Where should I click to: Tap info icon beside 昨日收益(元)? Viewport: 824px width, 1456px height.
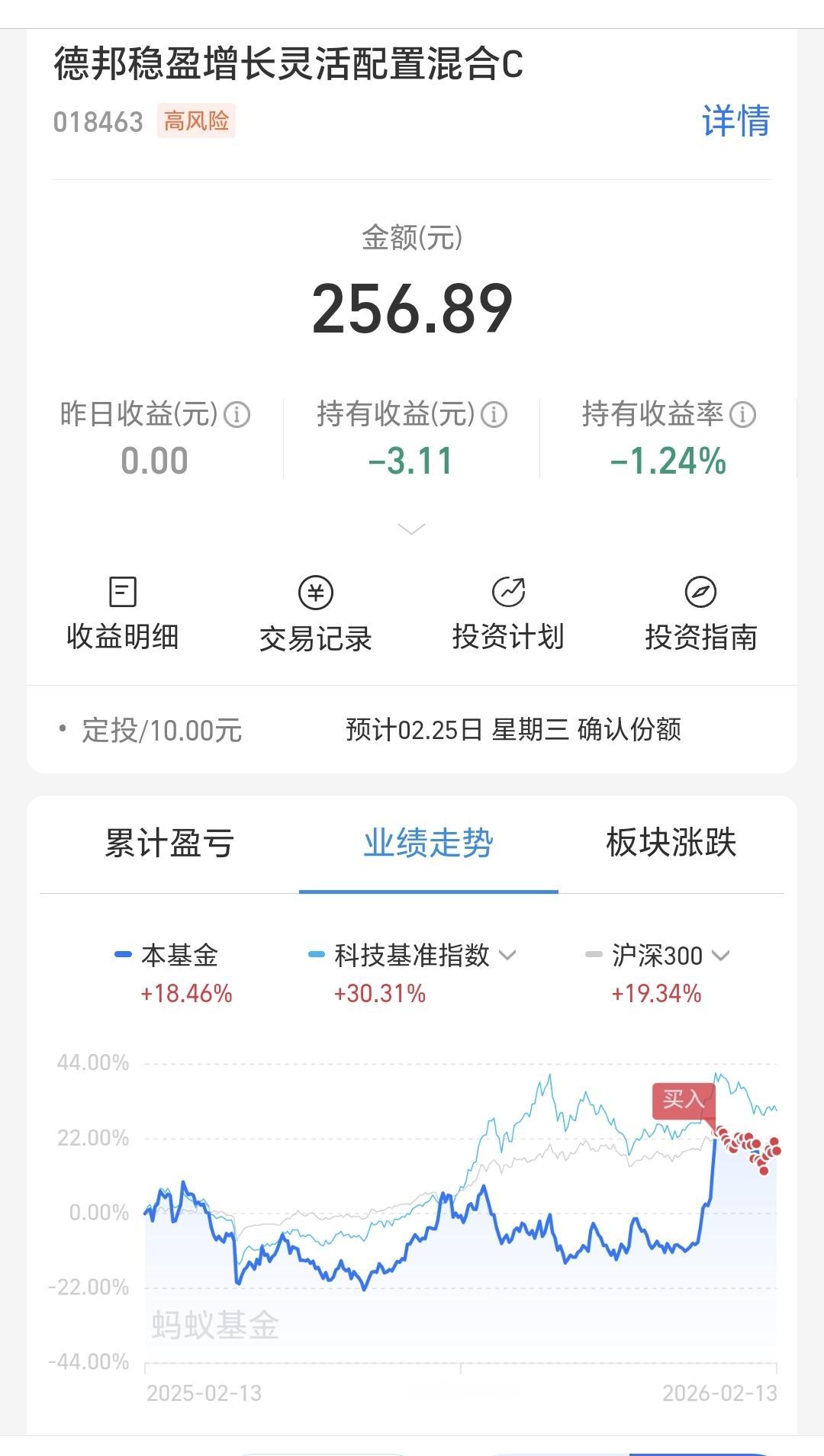coord(237,415)
